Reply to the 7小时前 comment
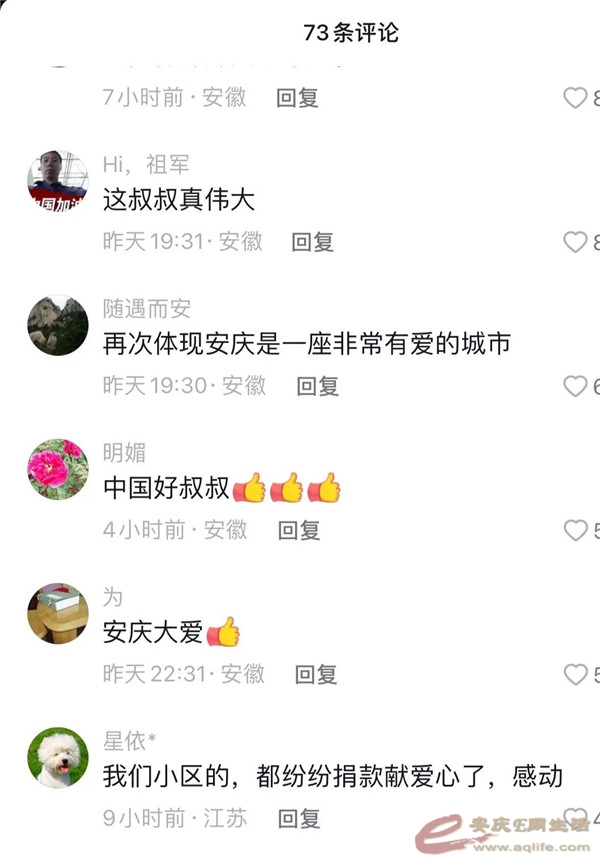The image size is (600, 860). pyautogui.click(x=297, y=97)
